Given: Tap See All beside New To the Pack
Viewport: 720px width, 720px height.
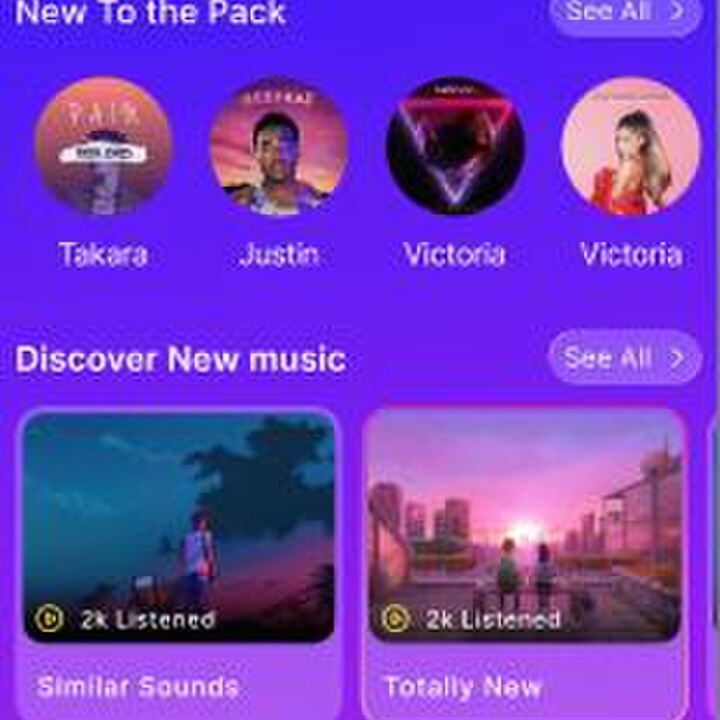Looking at the screenshot, I should click(624, 12).
